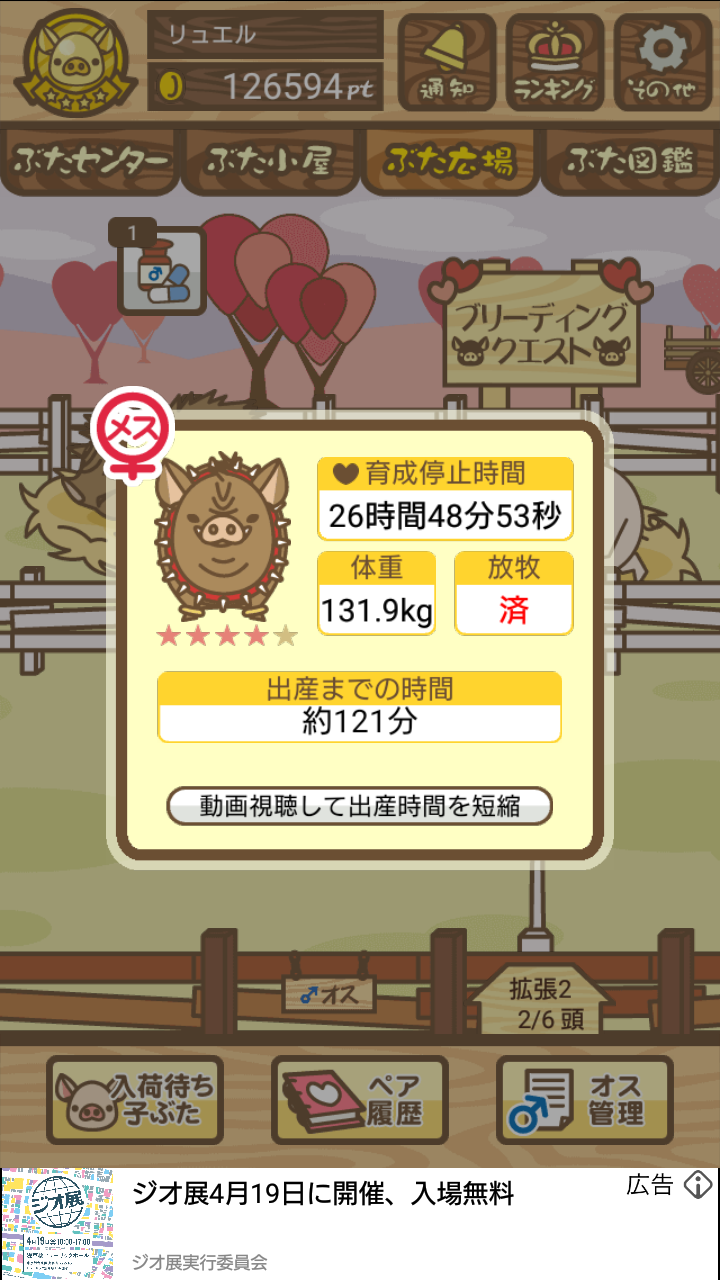Open the その他 settings gear
Image resolution: width=720 pixels, height=1280 pixels.
pos(662,62)
